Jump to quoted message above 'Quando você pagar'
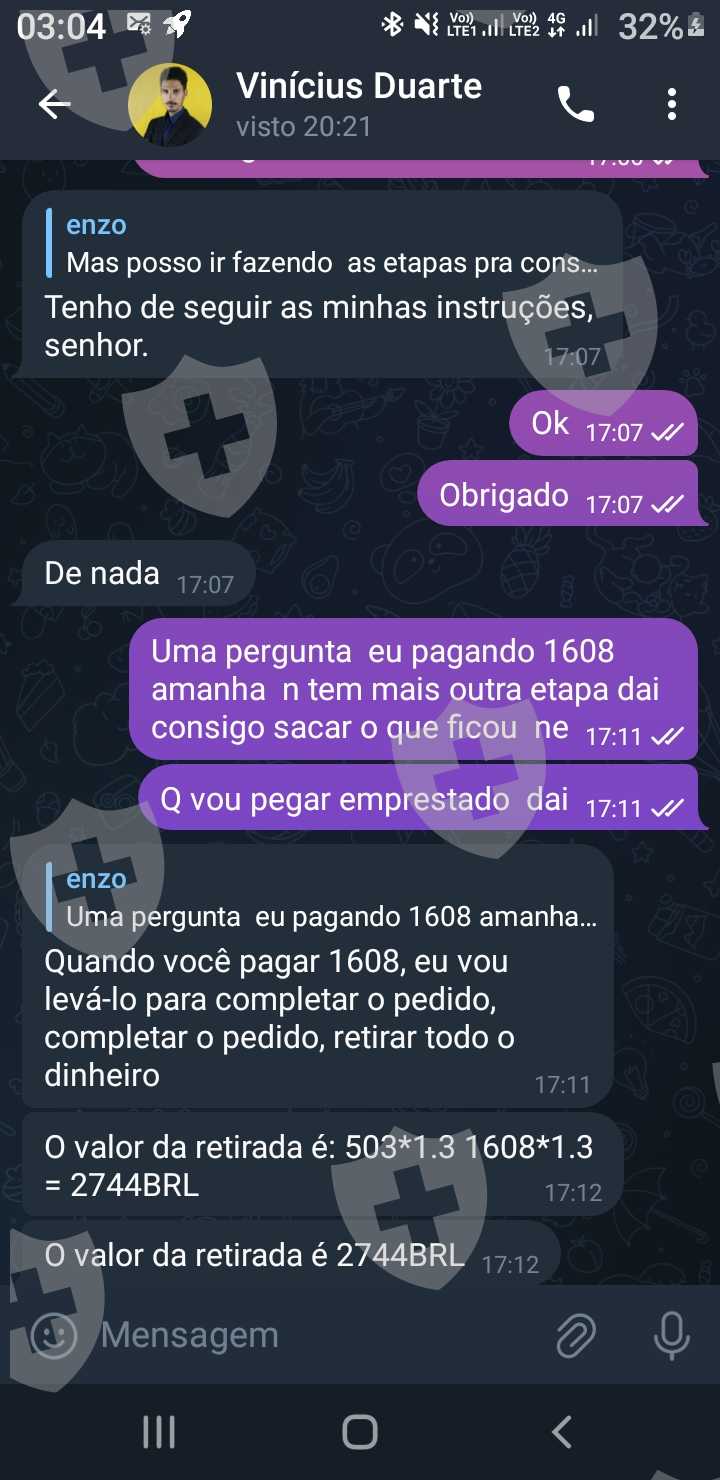Viewport: 720px width, 1480px height. click(330, 898)
